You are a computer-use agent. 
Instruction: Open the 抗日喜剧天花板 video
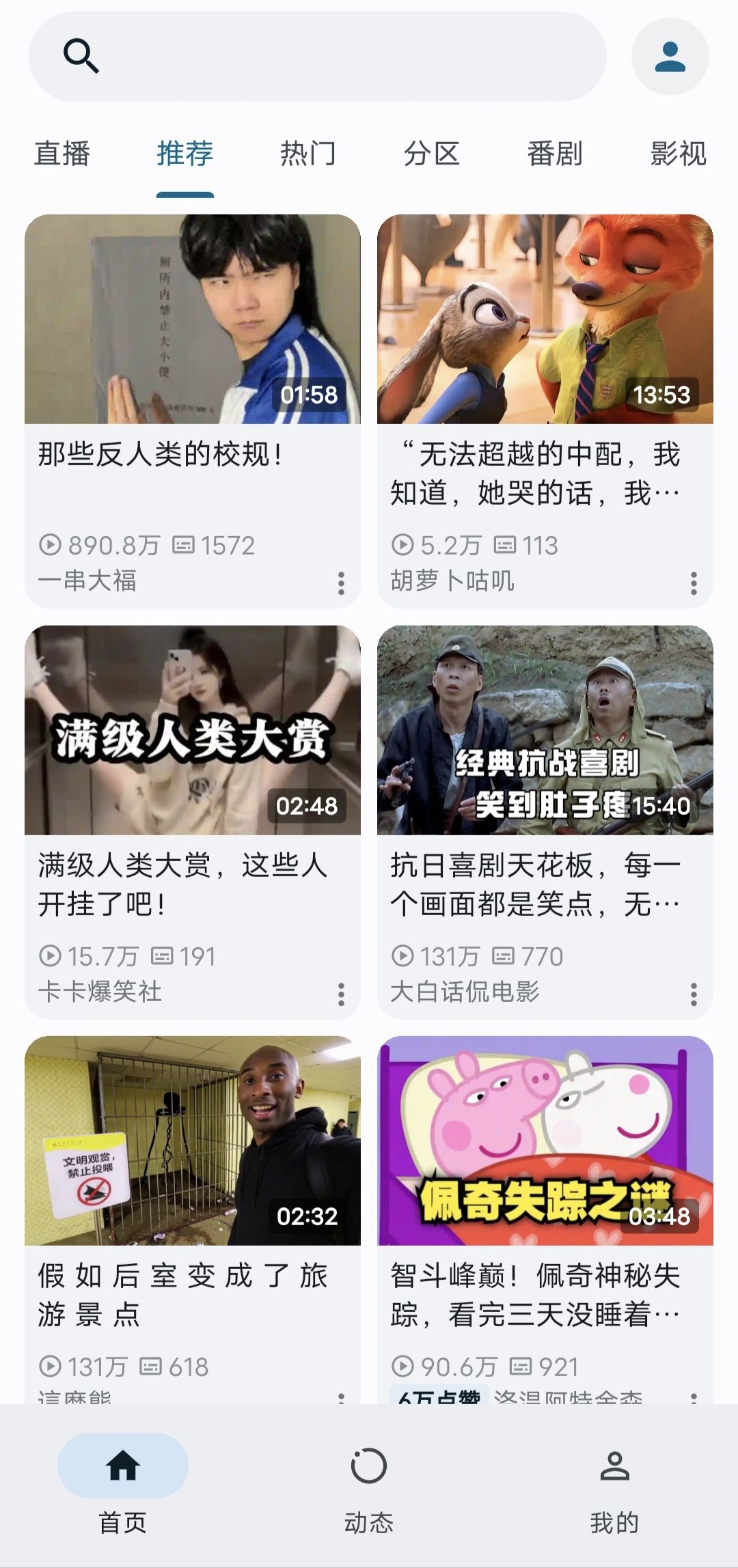(x=545, y=731)
